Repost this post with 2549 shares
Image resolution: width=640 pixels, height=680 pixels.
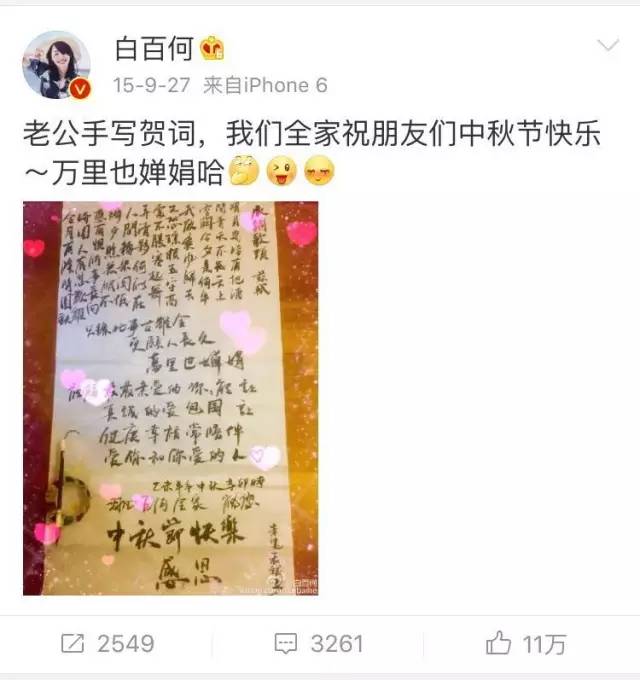[x=106, y=644]
